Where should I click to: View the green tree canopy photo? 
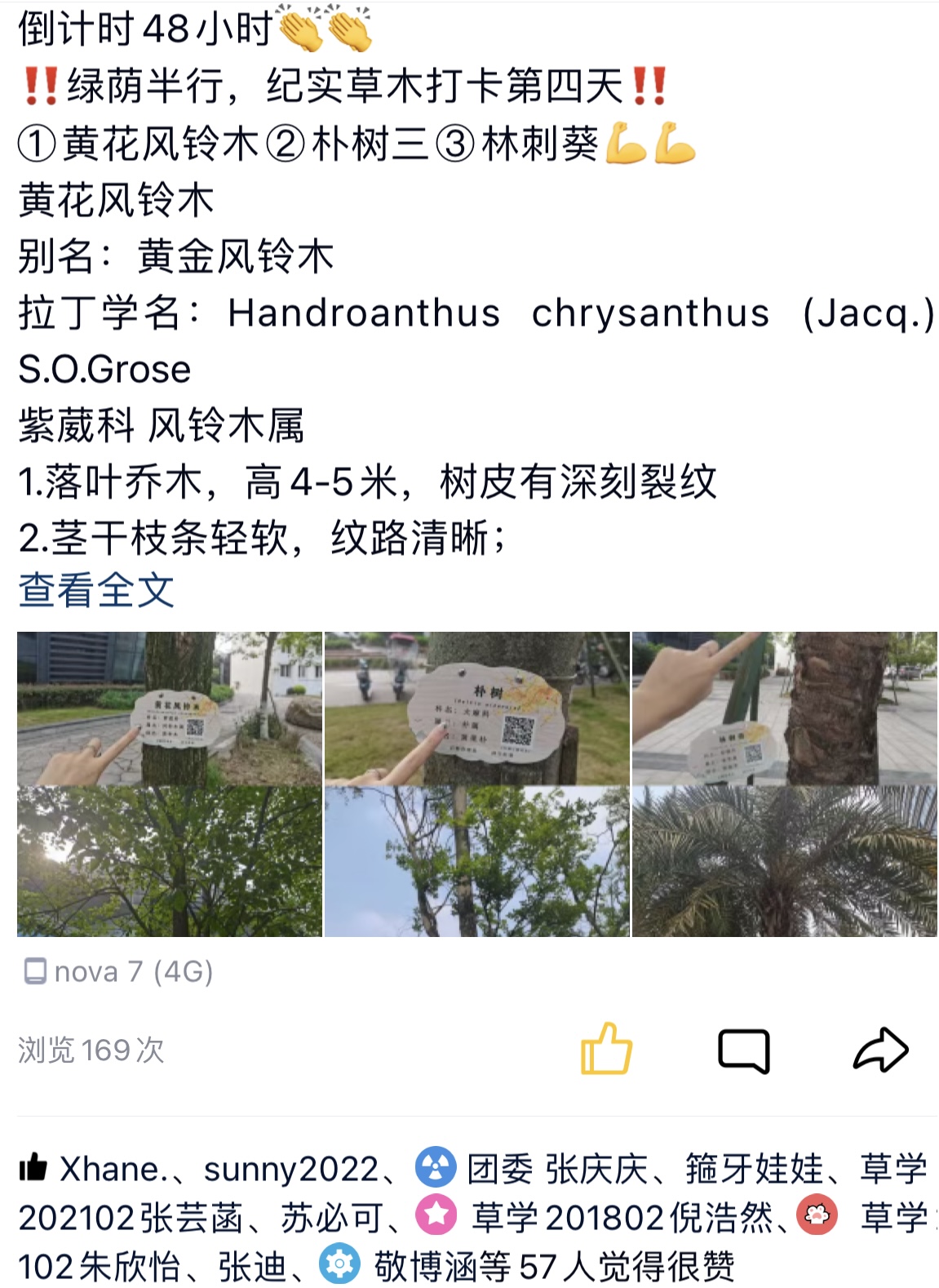pyautogui.click(x=169, y=861)
